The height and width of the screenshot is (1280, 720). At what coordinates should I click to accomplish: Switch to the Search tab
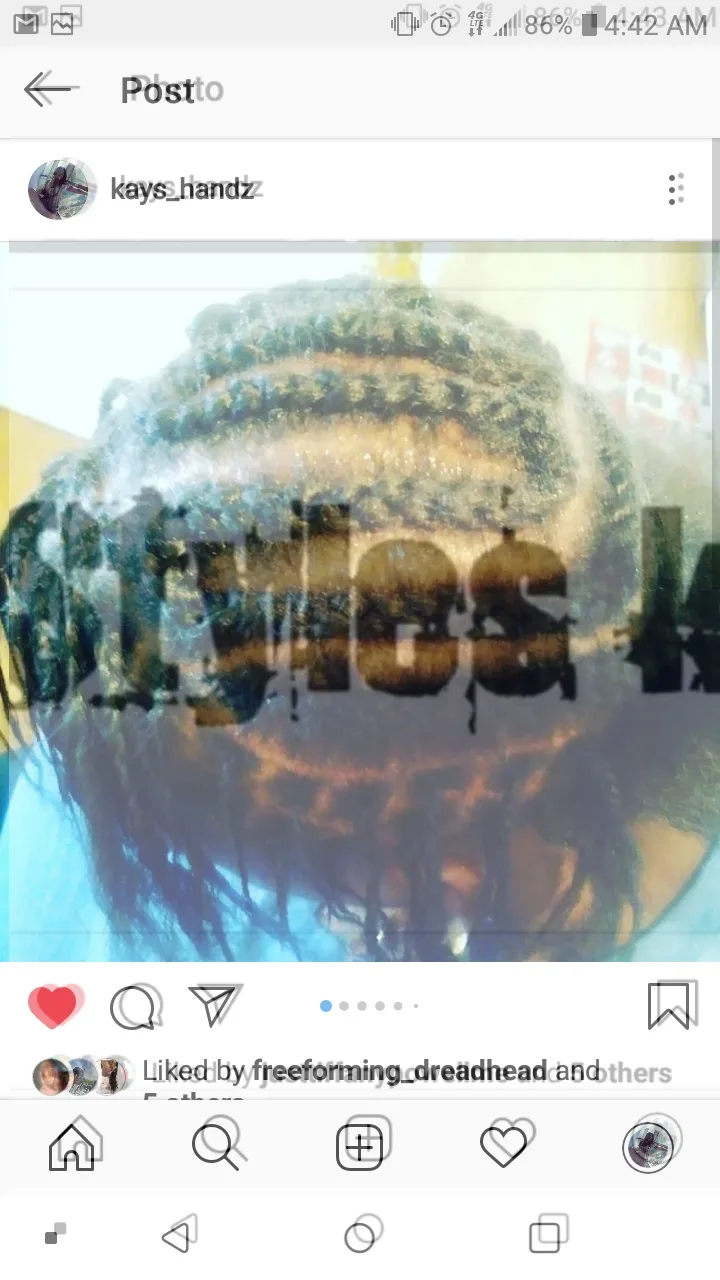coord(216,1147)
